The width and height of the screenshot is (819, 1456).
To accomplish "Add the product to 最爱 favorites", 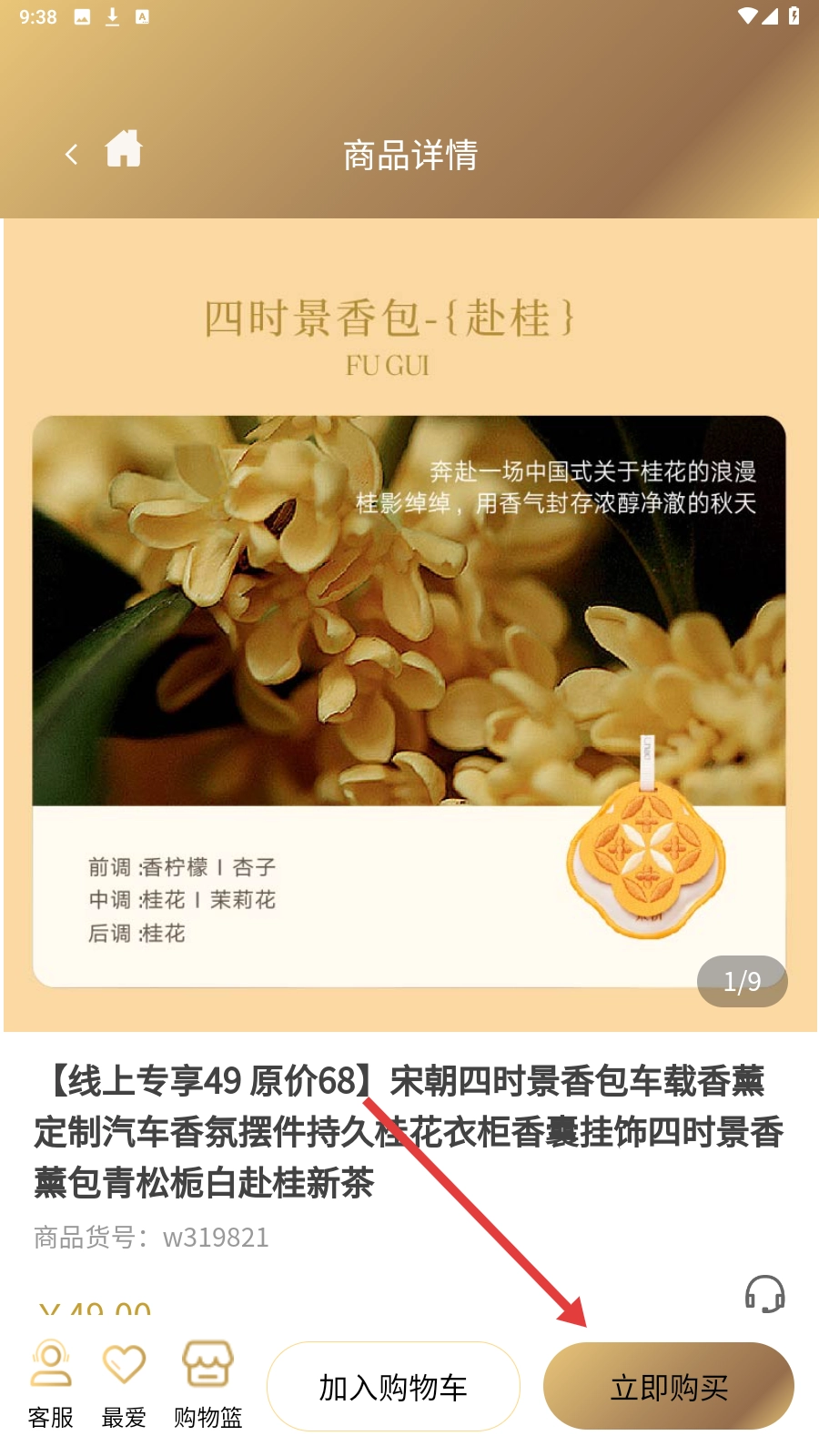I will click(124, 1383).
